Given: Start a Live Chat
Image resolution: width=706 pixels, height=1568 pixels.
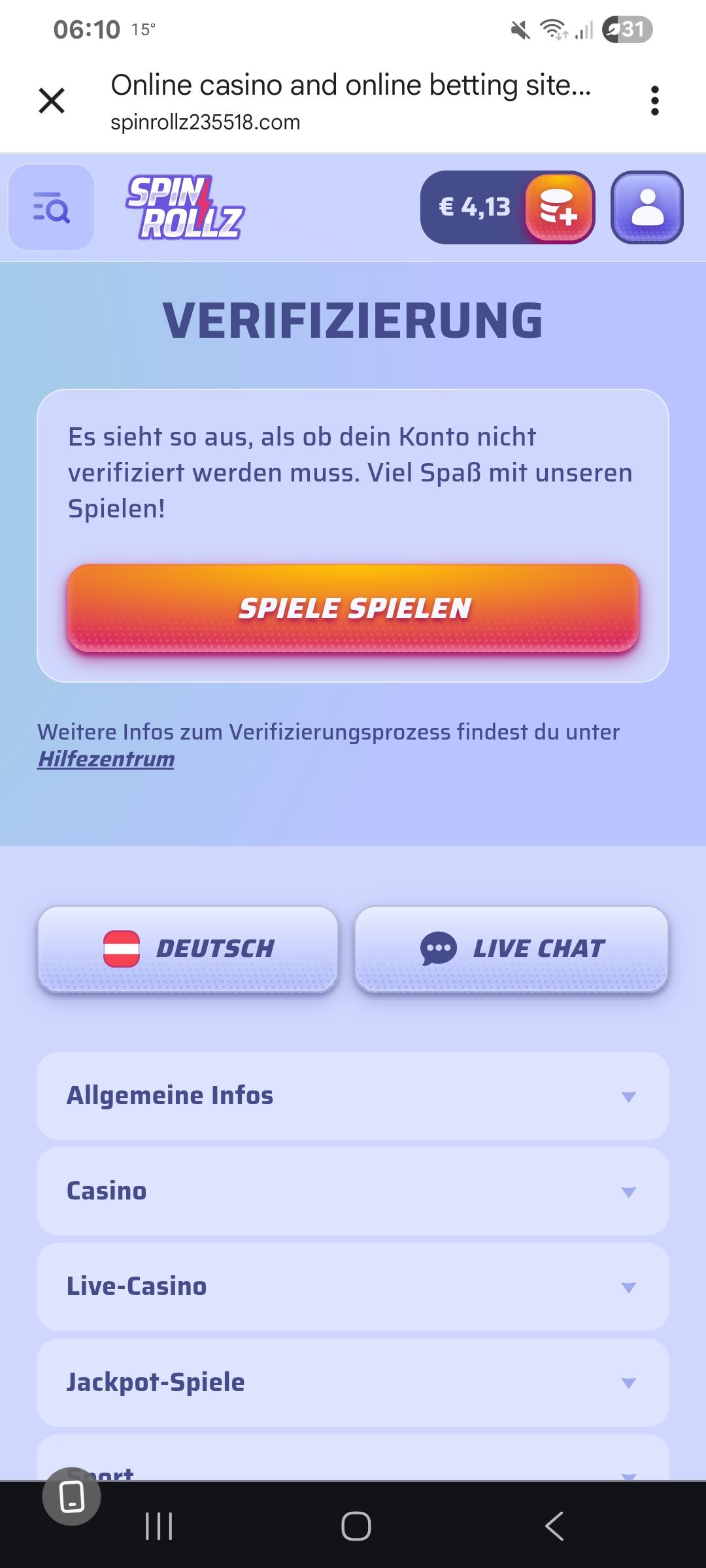Looking at the screenshot, I should pyautogui.click(x=511, y=949).
